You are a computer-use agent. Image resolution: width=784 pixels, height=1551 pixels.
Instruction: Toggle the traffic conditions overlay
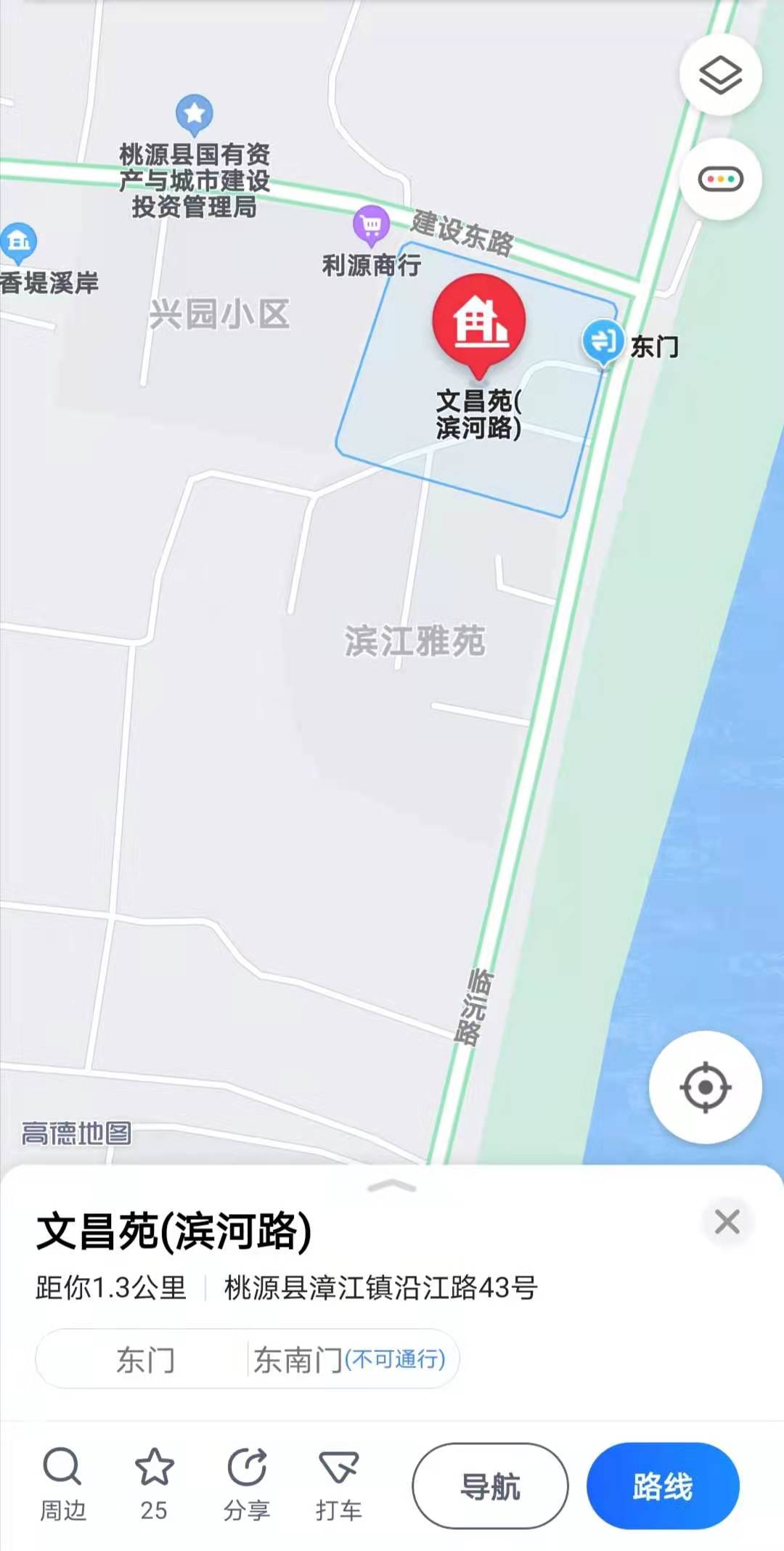click(720, 179)
